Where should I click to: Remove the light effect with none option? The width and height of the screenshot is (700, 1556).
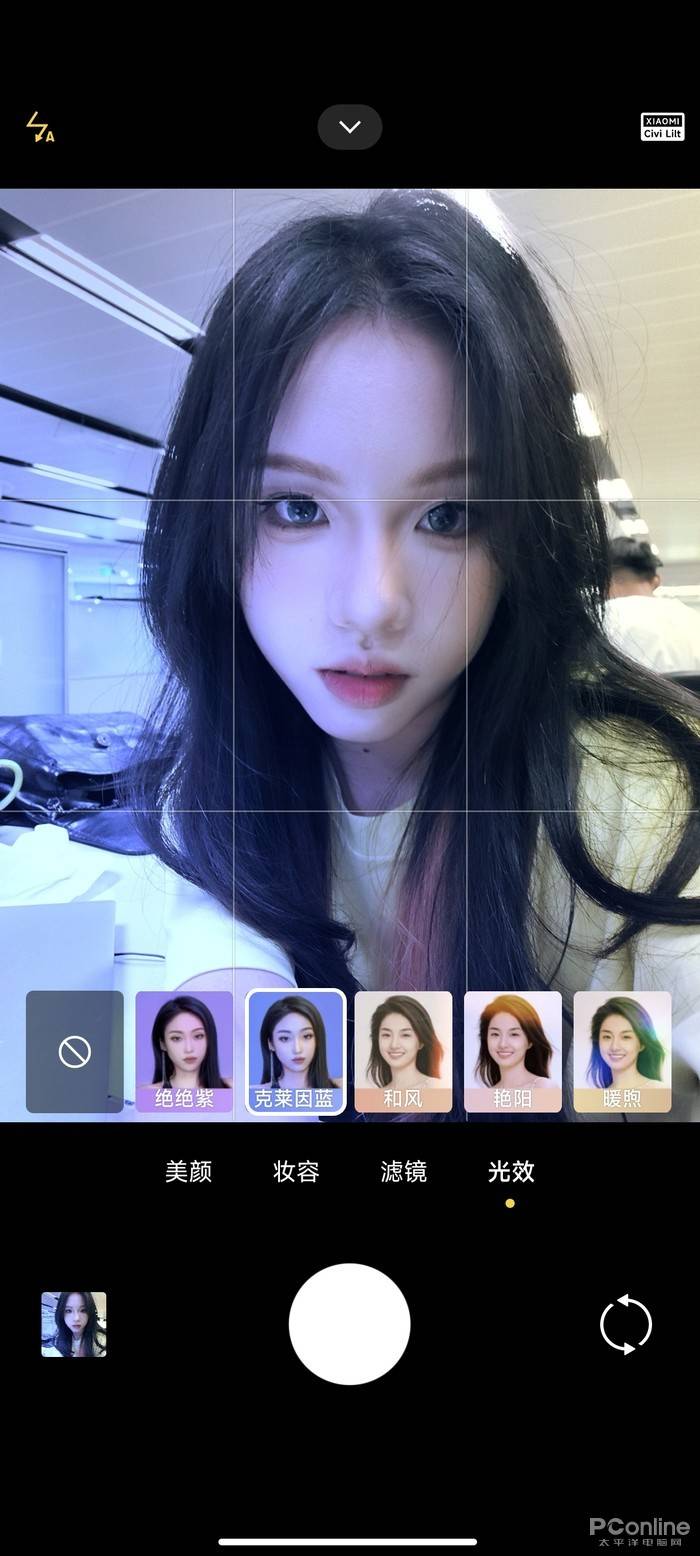click(75, 1052)
